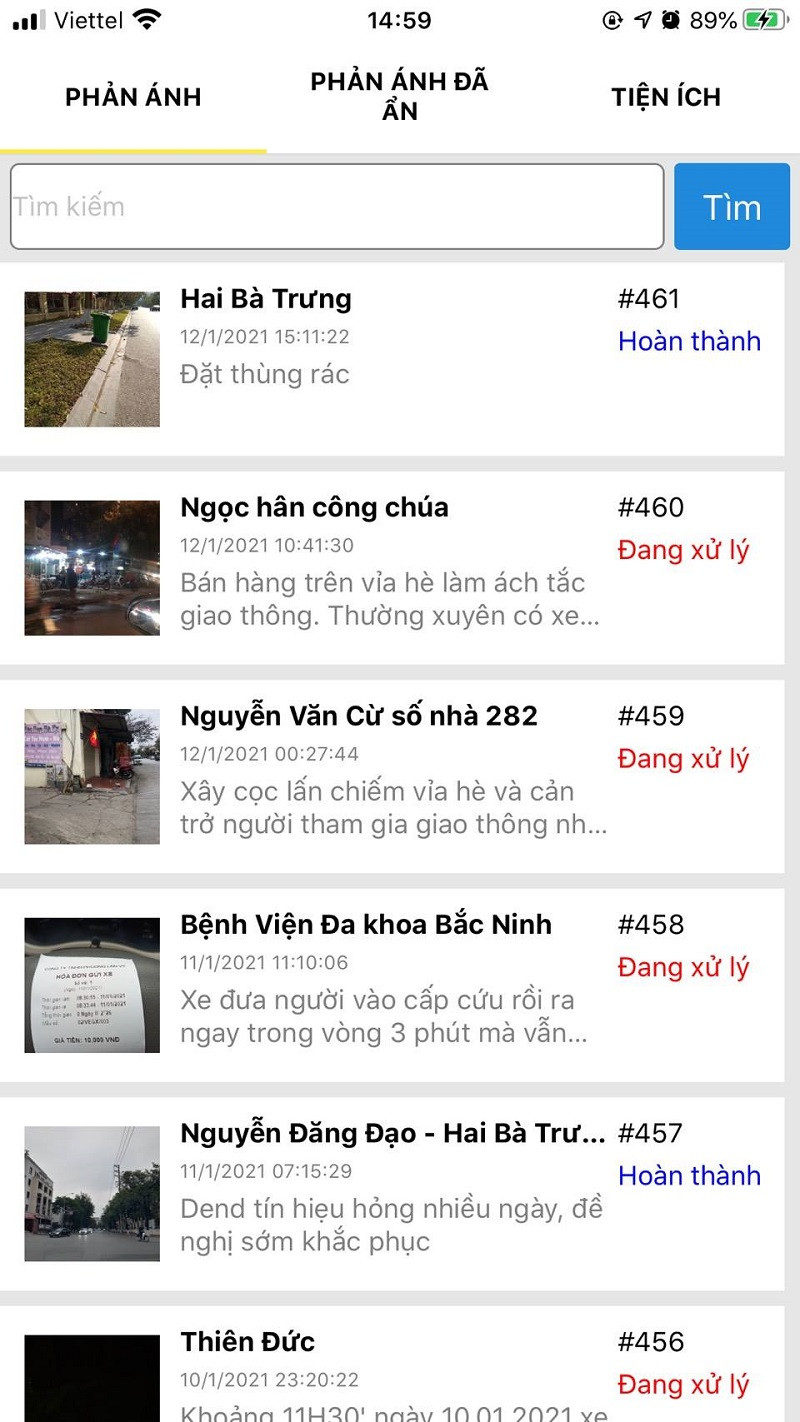This screenshot has width=800, height=1422.
Task: Open the Nguyễn Đăng Đạo report #457
Action: pyautogui.click(x=390, y=1193)
